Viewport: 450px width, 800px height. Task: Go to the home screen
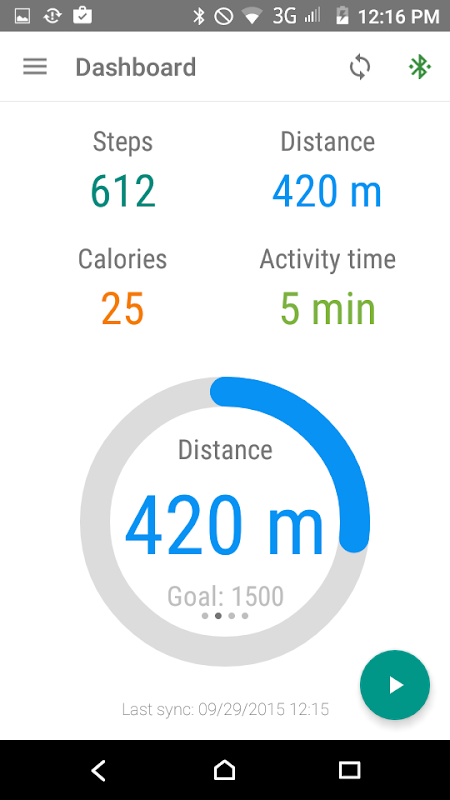pos(224,770)
